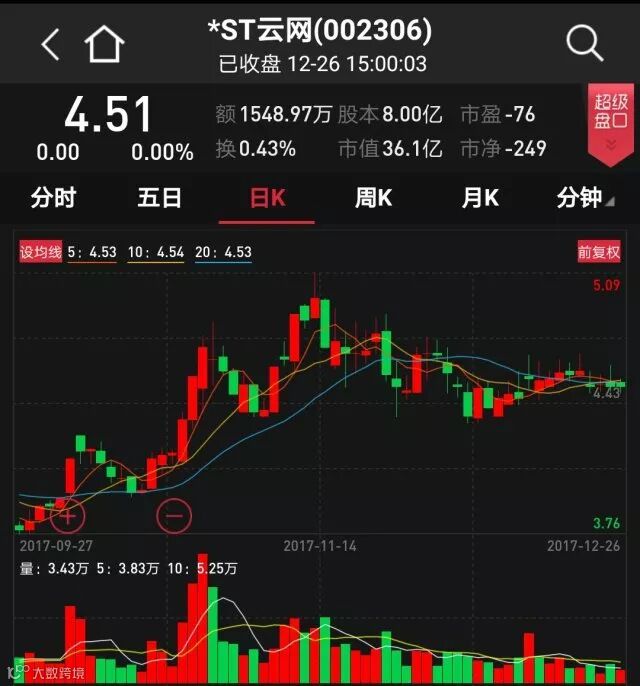Zoom in the chart with plus button
This screenshot has height=686, width=640.
68,516
